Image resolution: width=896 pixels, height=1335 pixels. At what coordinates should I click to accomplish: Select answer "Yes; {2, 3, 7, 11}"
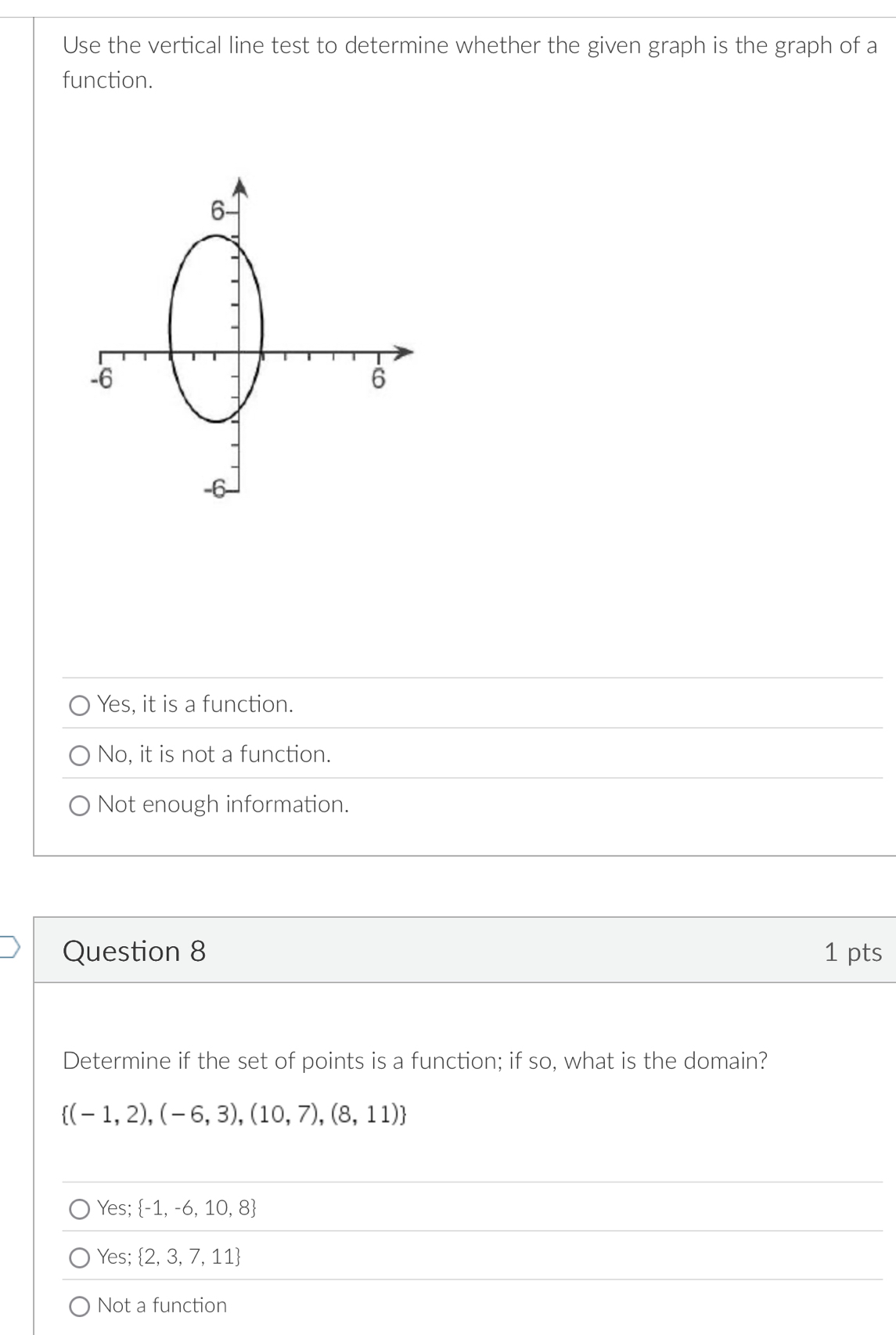79,1257
